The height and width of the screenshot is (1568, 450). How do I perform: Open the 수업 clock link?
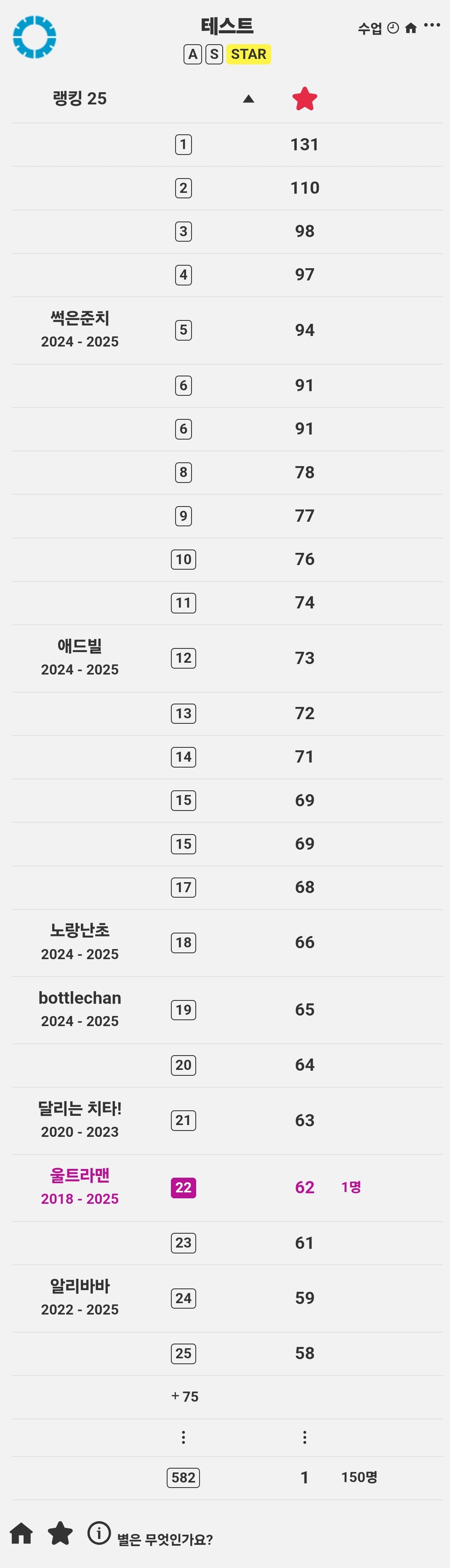point(378,28)
